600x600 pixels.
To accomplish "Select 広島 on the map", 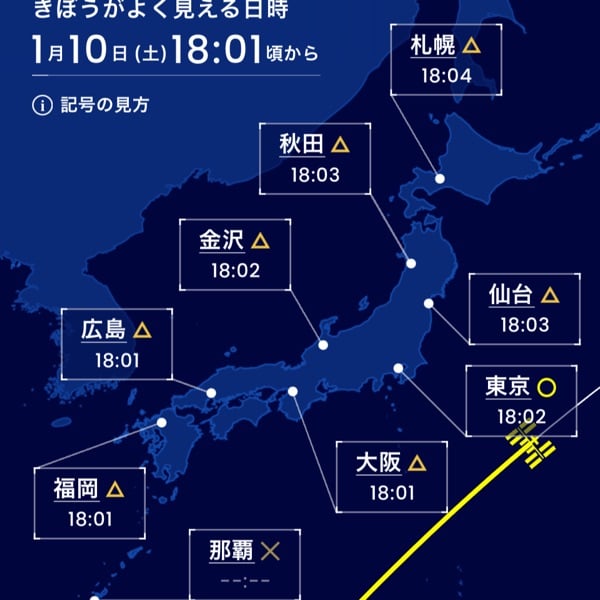I will 116,342.
